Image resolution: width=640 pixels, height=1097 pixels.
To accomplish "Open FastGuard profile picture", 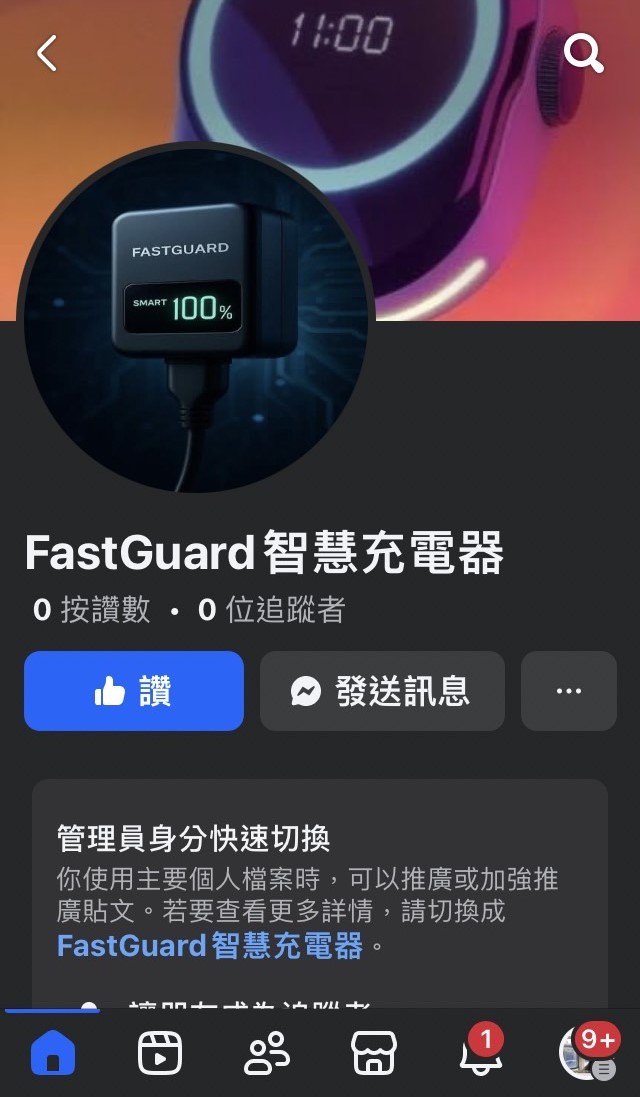I will click(x=197, y=320).
